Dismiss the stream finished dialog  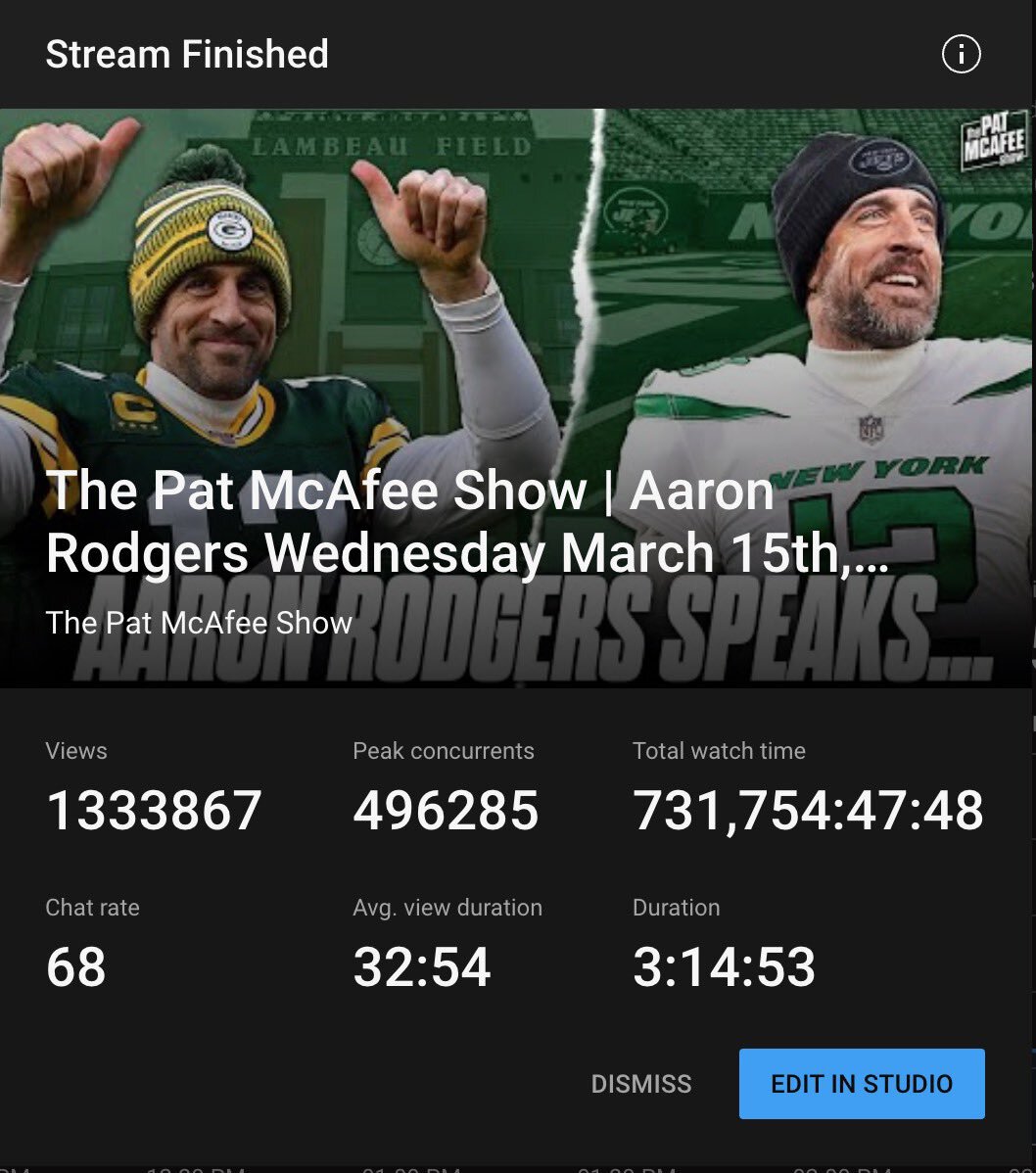641,1084
